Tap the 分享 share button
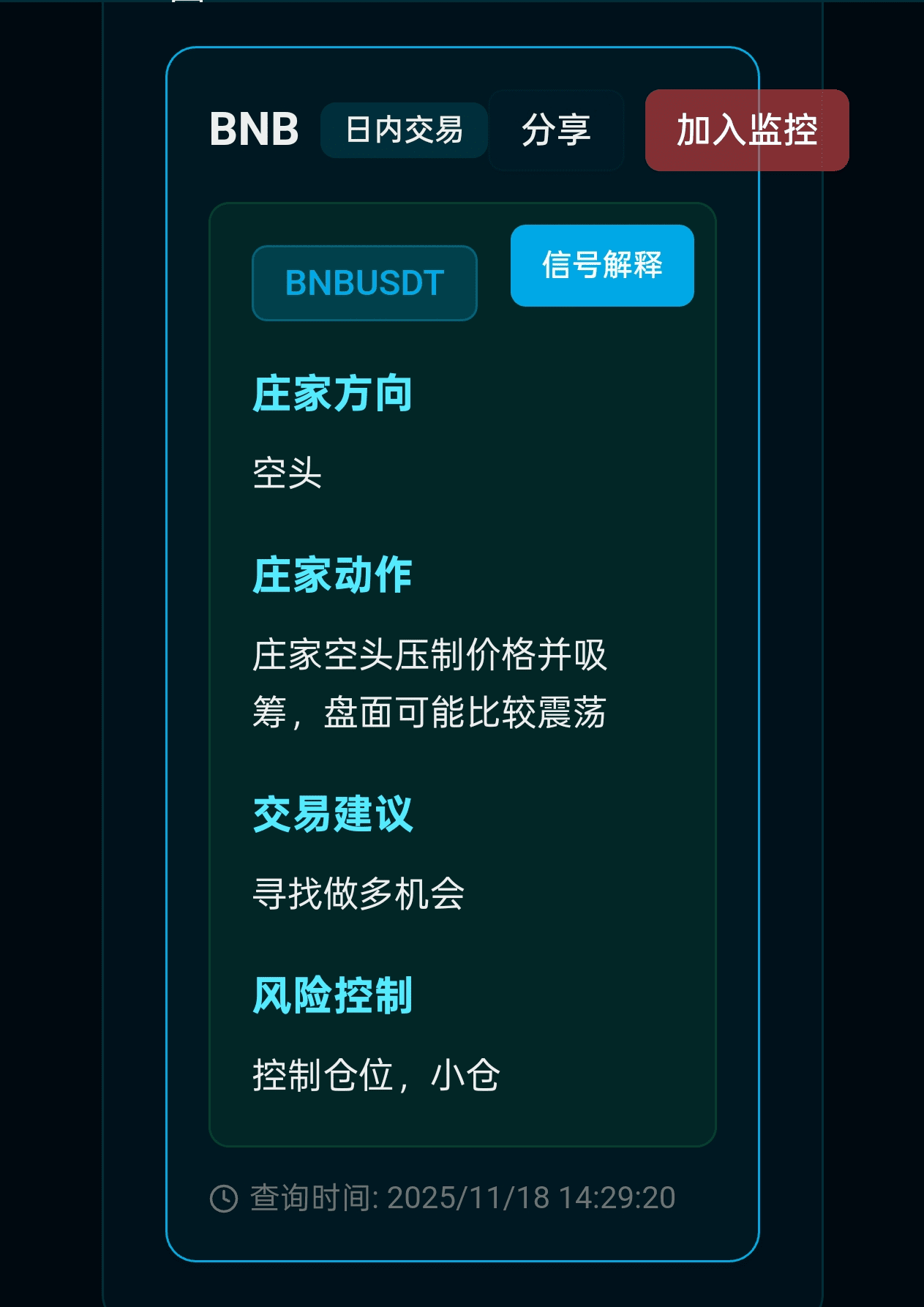This screenshot has width=924, height=1307. [x=556, y=130]
